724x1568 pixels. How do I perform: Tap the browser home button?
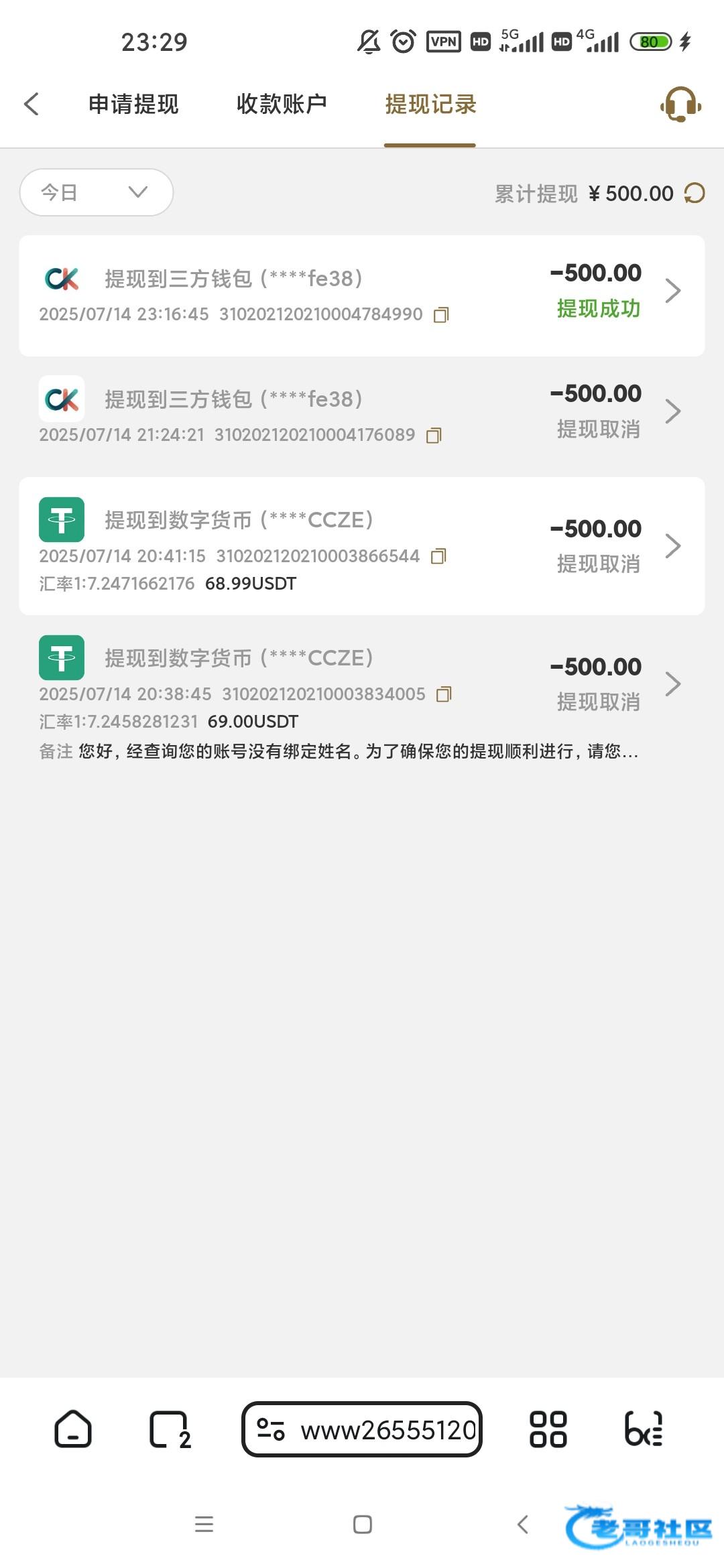click(x=72, y=1429)
